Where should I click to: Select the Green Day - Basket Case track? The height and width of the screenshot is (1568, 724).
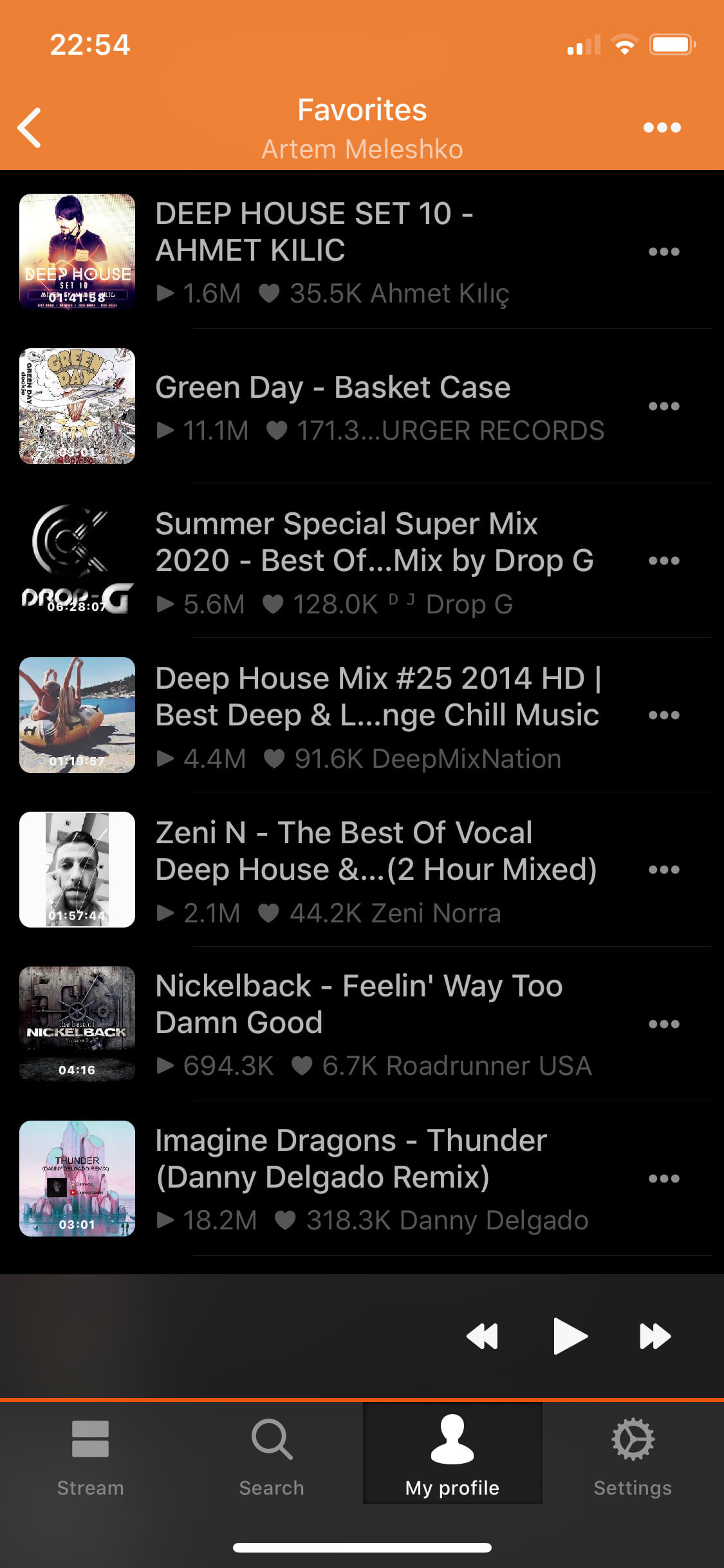point(333,387)
